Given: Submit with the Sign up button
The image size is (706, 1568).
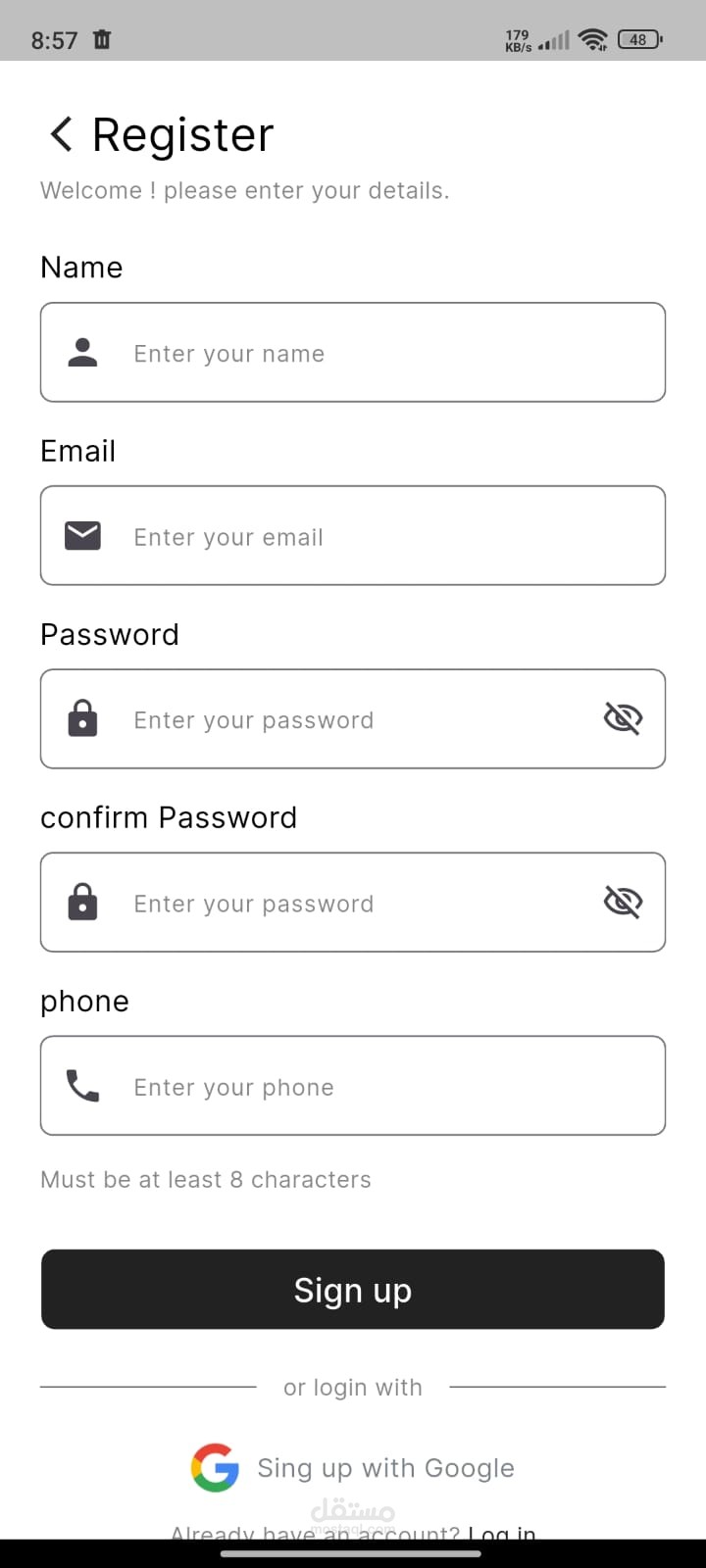Looking at the screenshot, I should (353, 1290).
